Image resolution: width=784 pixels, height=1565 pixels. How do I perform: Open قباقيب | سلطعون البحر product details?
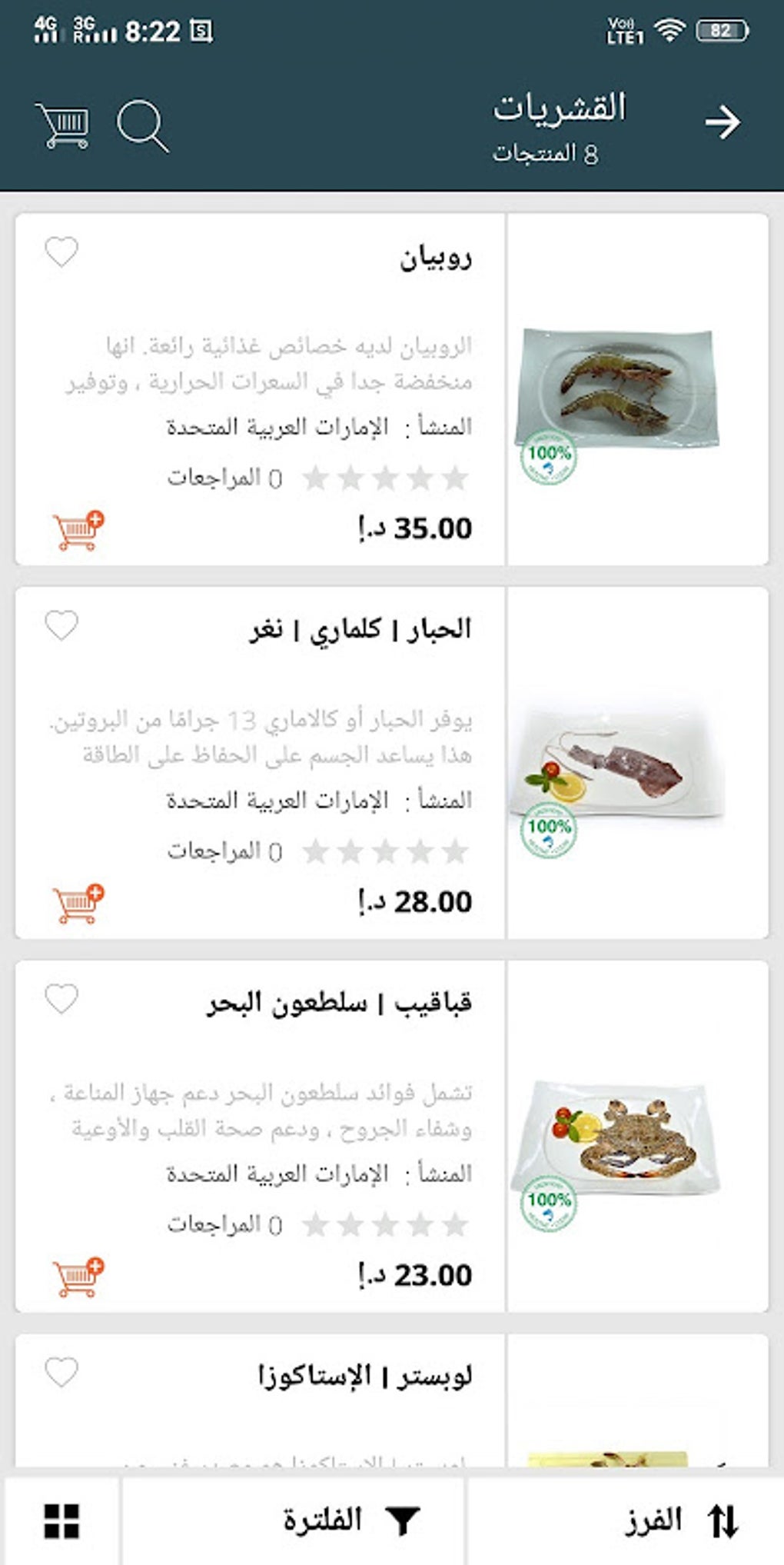[339, 1004]
